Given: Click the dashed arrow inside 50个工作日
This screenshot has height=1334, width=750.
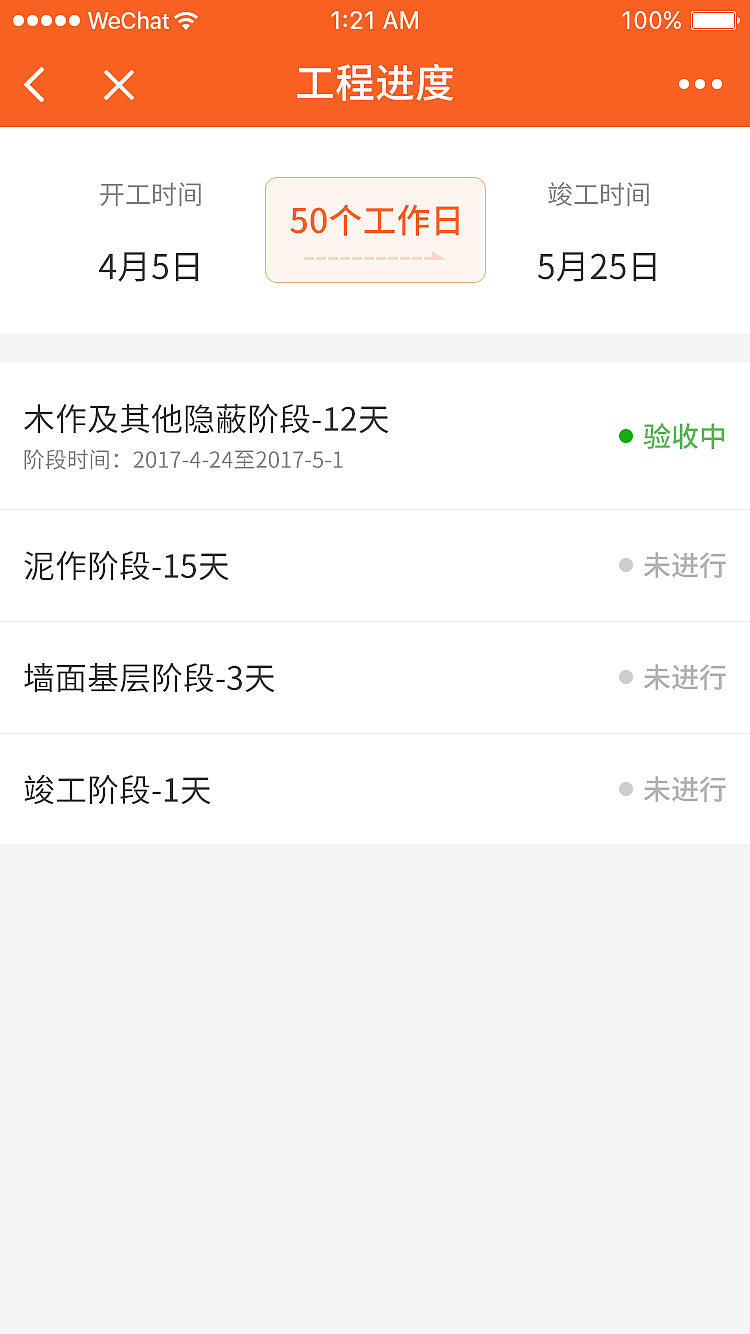Looking at the screenshot, I should coord(375,255).
